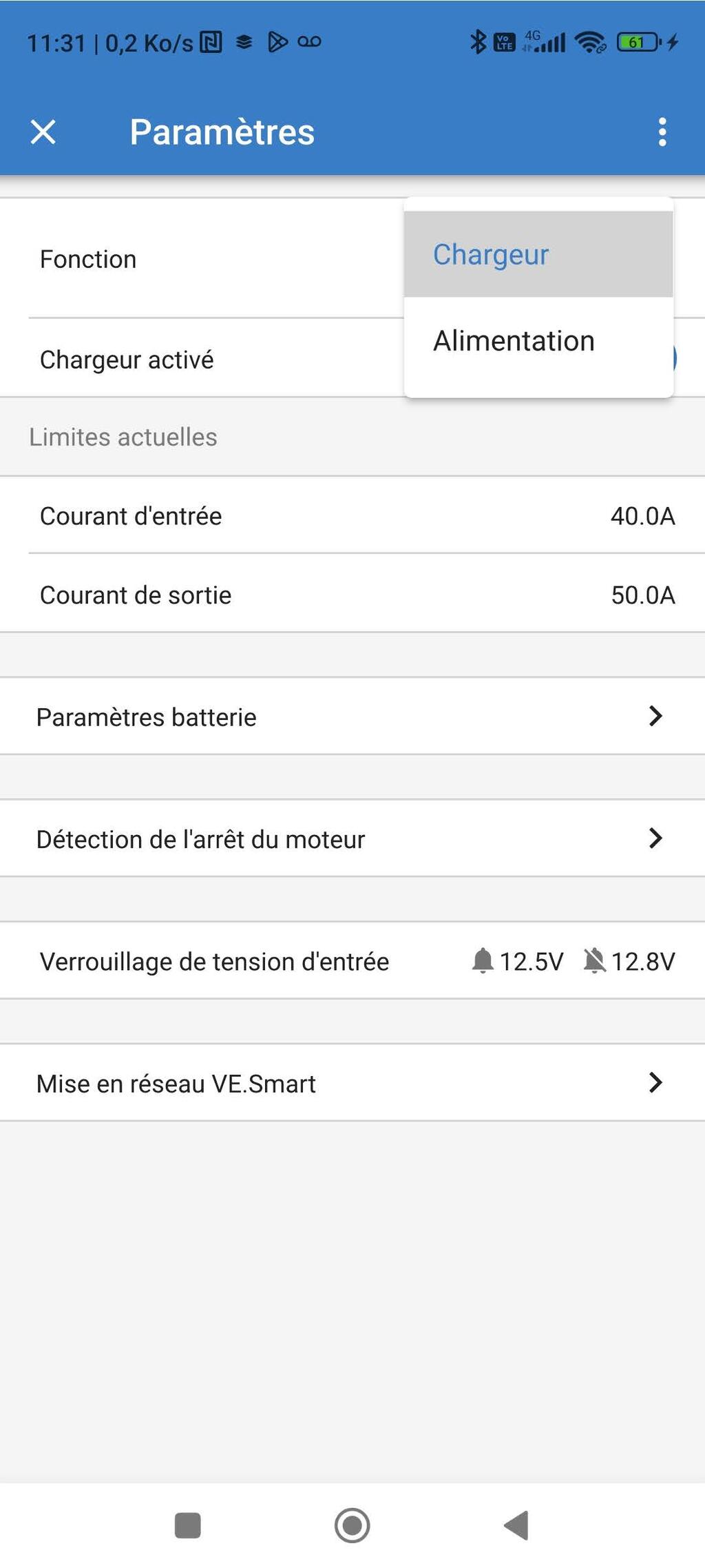This screenshot has width=705, height=1568.
Task: Open Mise en réseau VE.Smart
Action: tap(352, 1083)
